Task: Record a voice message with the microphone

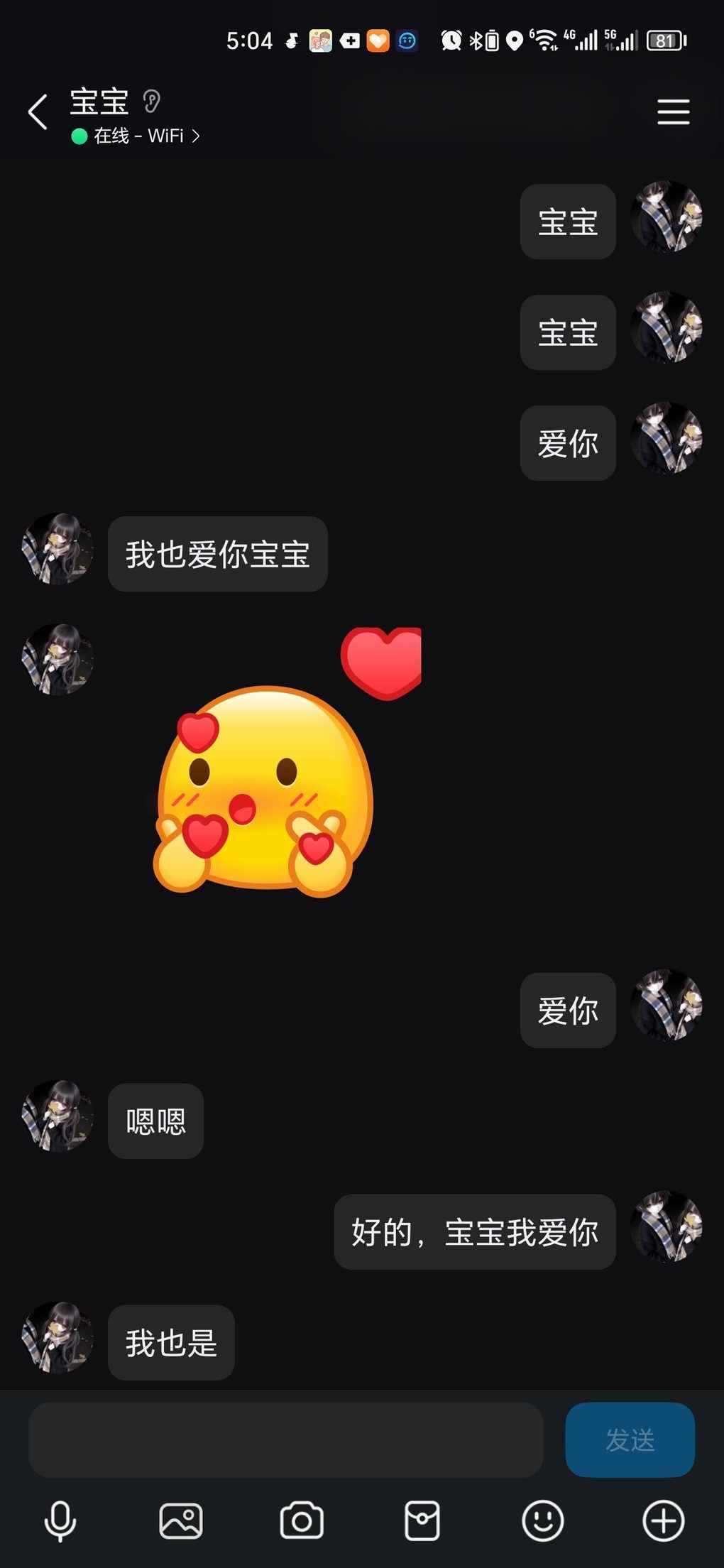Action: [60, 1521]
